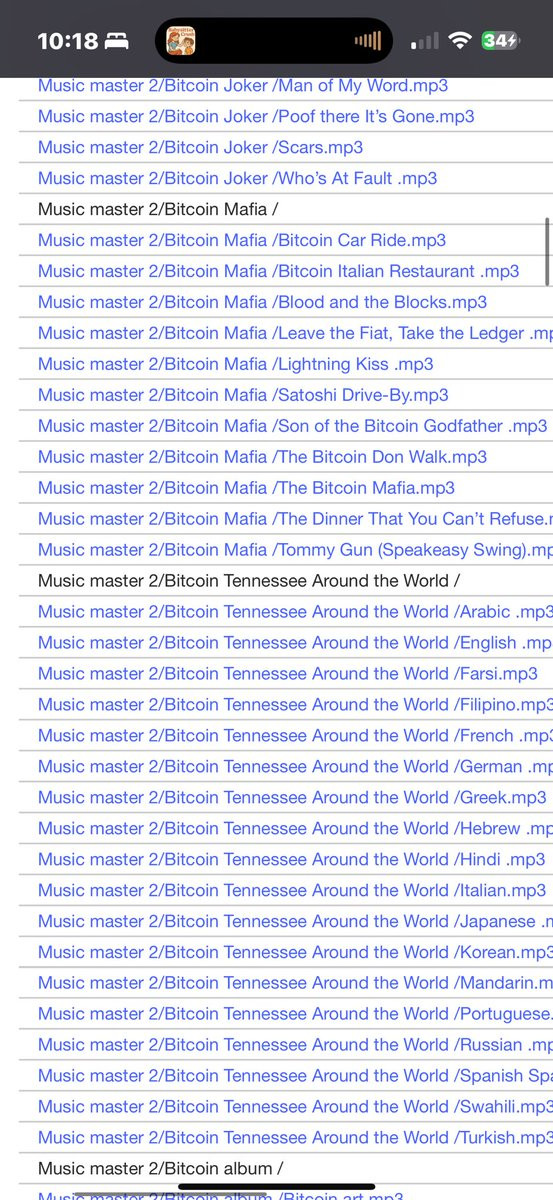This screenshot has height=1200, width=553.
Task: Select Blood and the Blocks.mp3
Action: (x=262, y=302)
